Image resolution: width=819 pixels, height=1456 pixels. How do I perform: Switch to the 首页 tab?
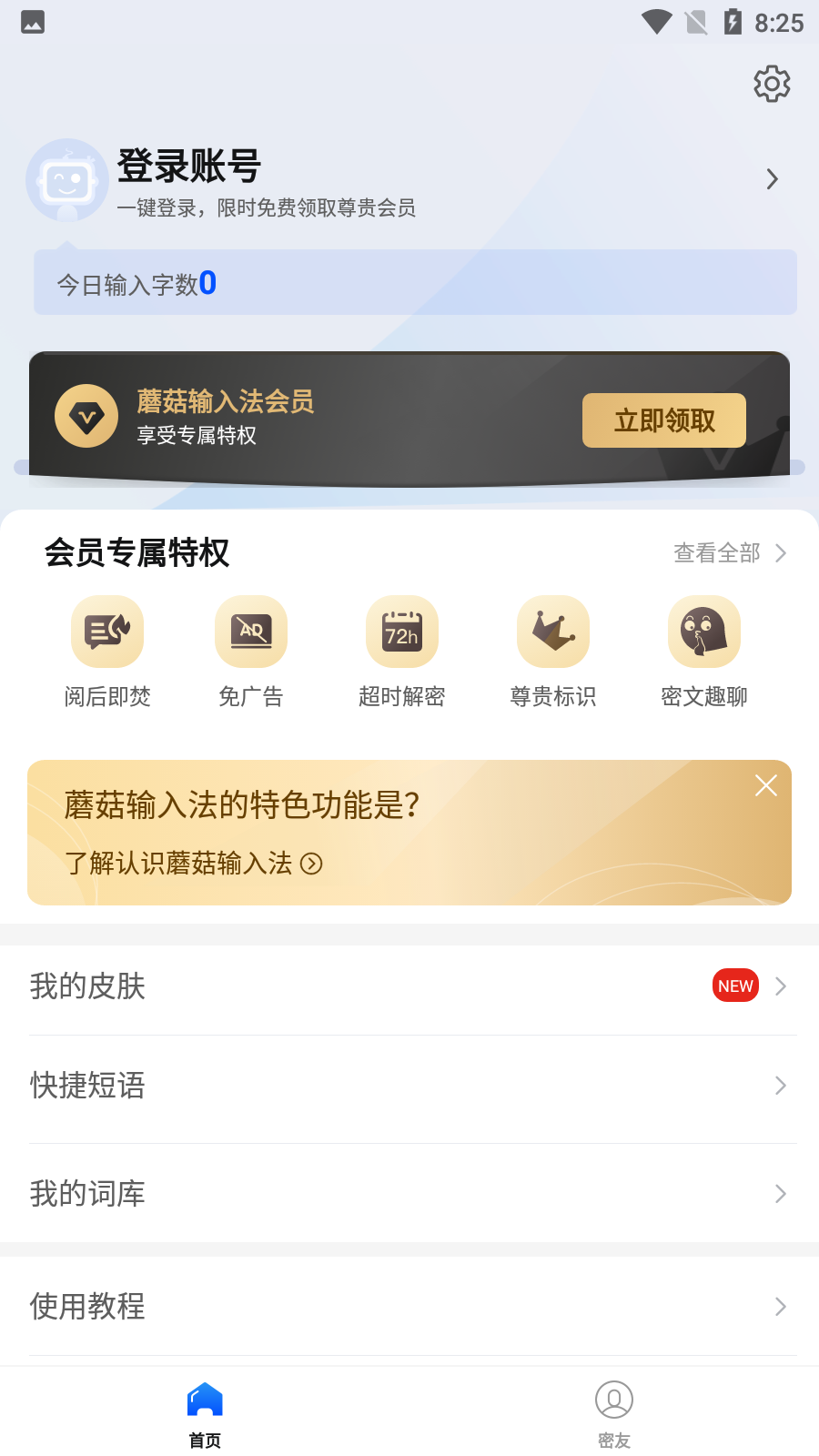(205, 1412)
